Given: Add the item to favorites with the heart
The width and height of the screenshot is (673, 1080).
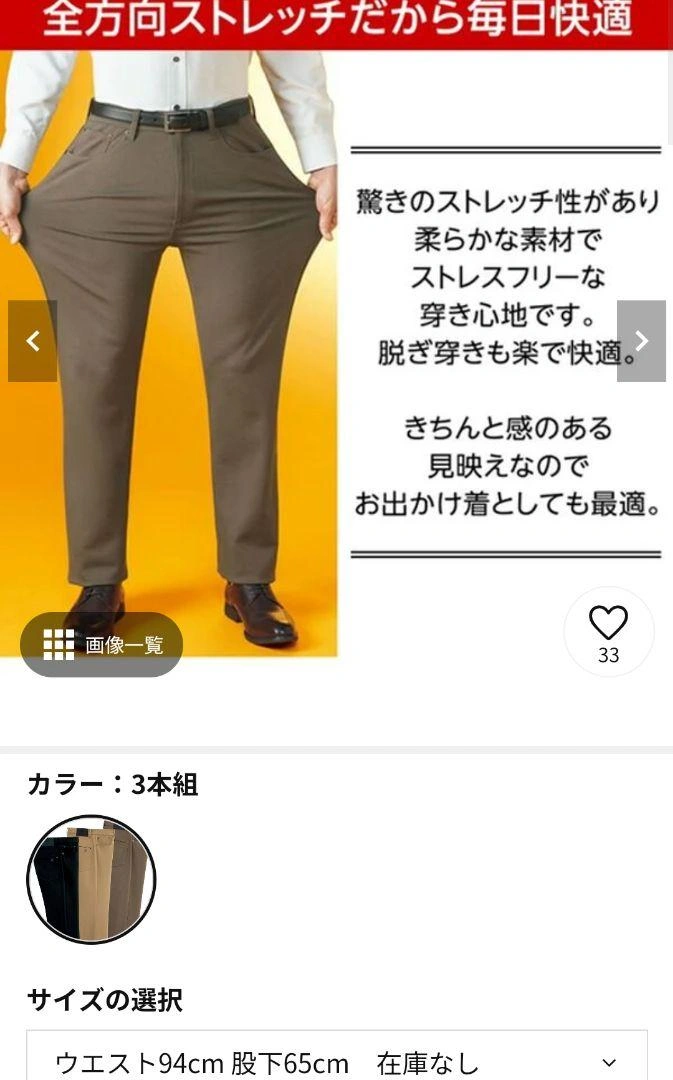Looking at the screenshot, I should tap(608, 631).
